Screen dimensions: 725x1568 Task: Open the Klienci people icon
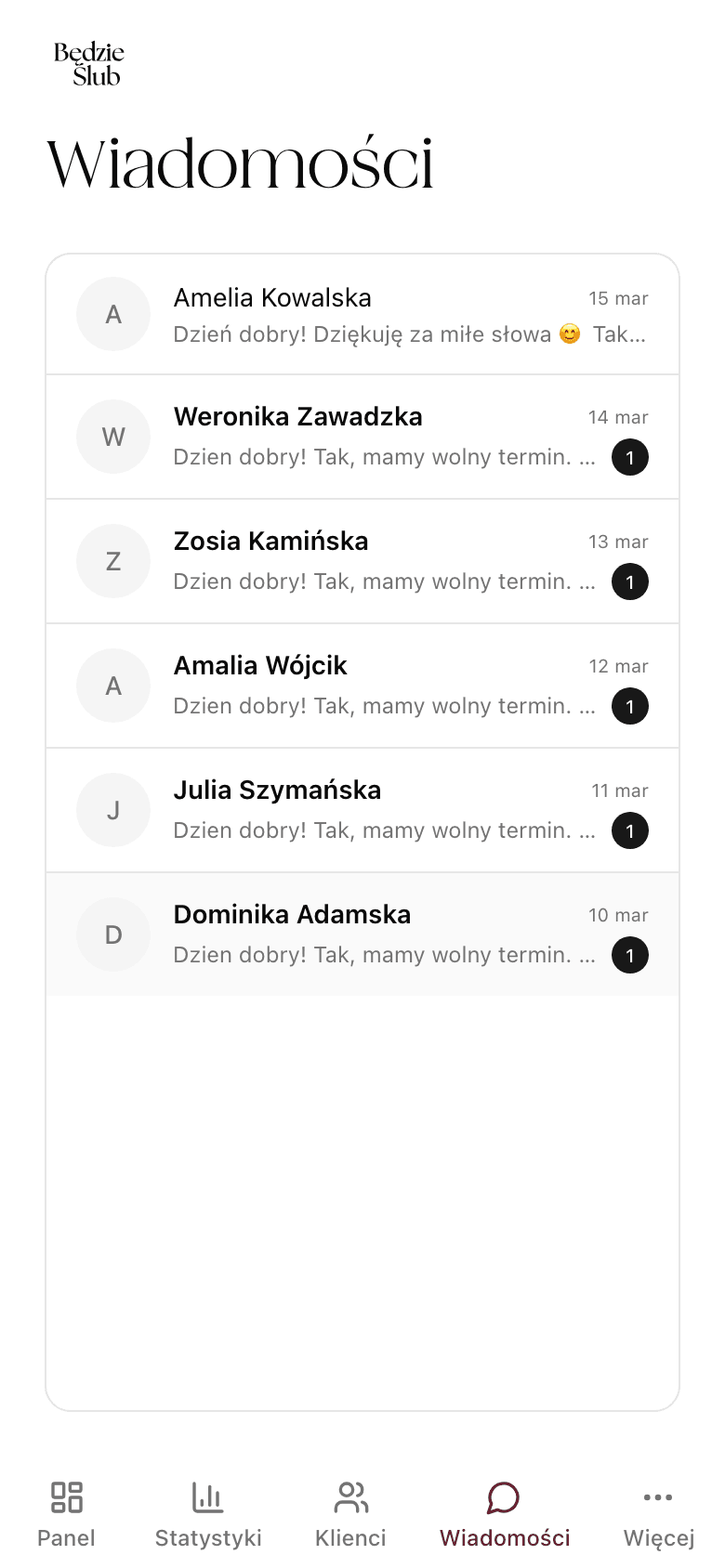[x=350, y=1496]
